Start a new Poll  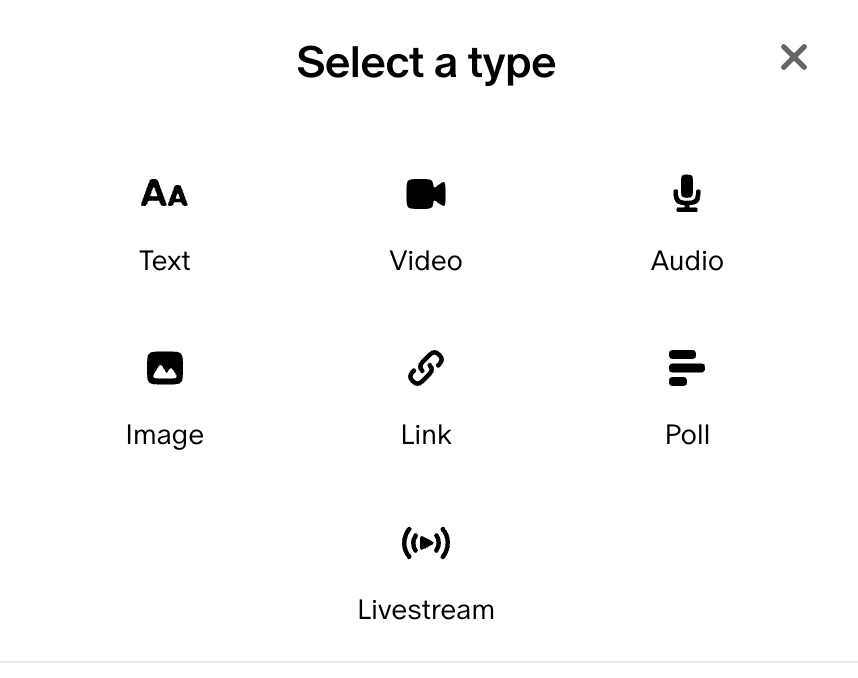[x=687, y=396]
